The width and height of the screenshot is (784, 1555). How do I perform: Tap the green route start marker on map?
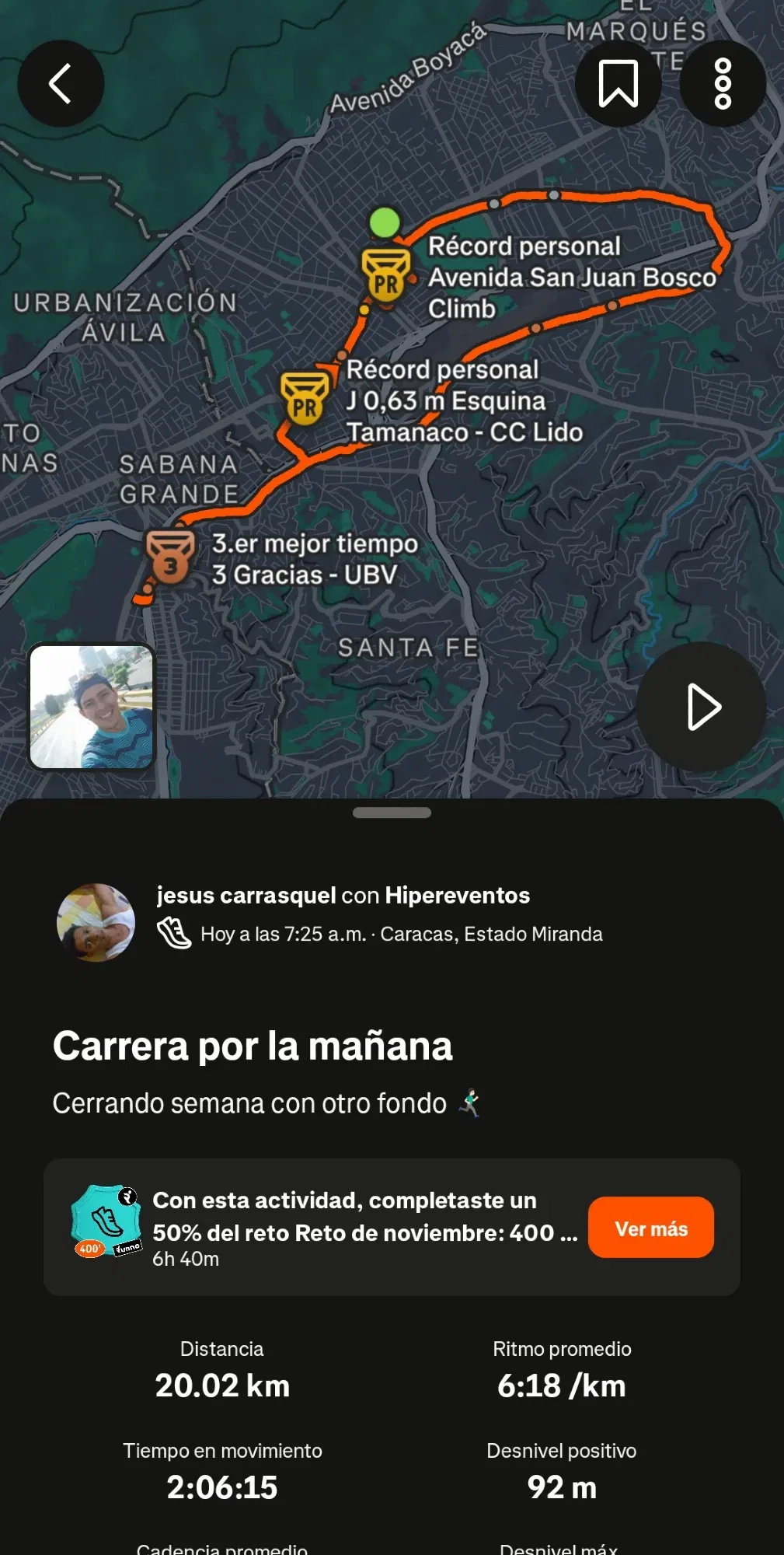coord(385,224)
